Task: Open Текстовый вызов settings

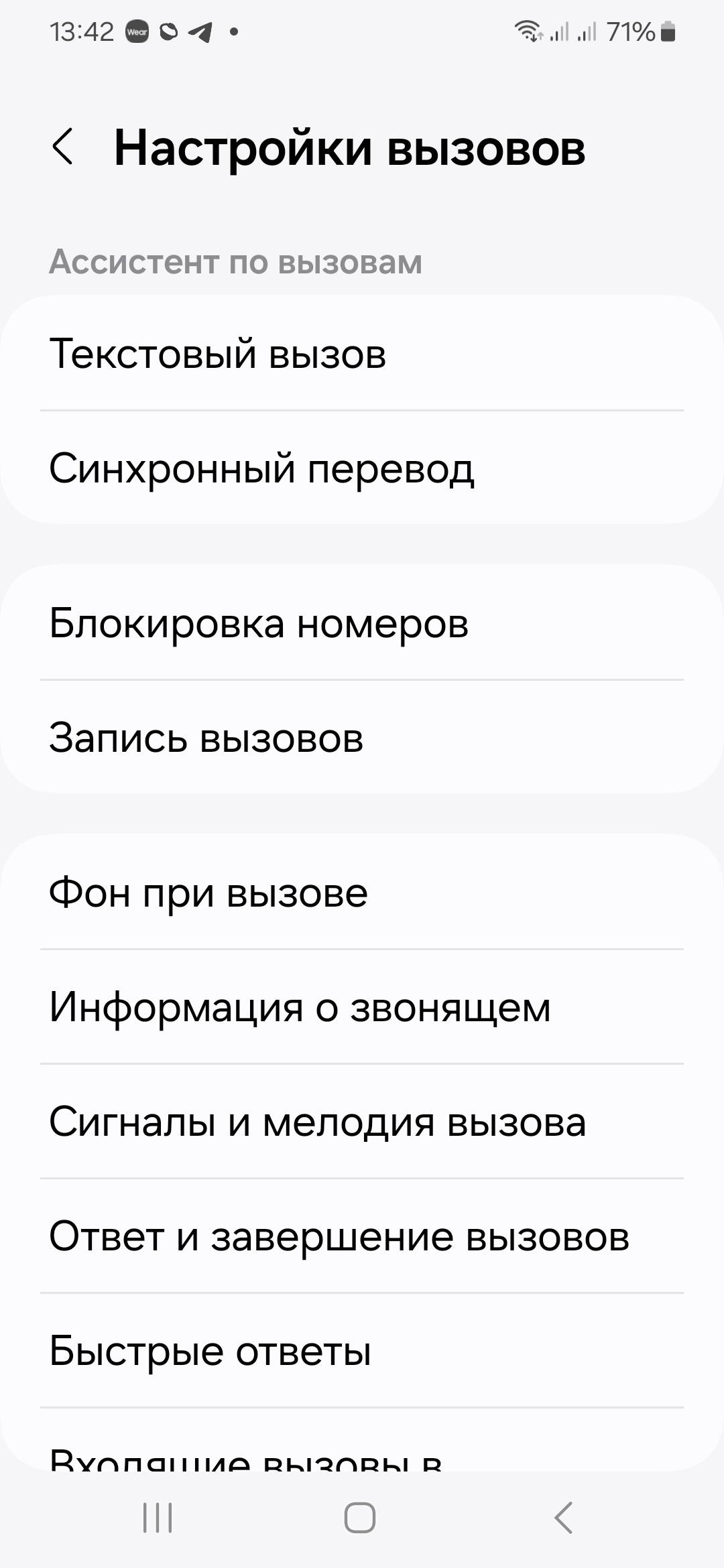Action: (362, 353)
